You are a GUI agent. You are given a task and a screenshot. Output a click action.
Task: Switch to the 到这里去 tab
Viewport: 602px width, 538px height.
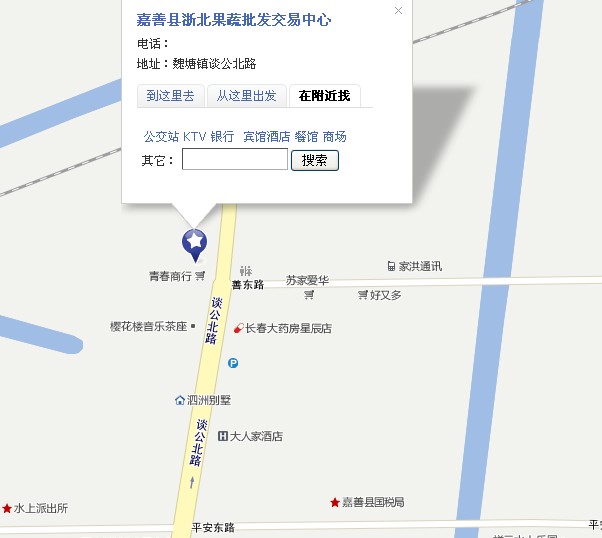[170, 96]
